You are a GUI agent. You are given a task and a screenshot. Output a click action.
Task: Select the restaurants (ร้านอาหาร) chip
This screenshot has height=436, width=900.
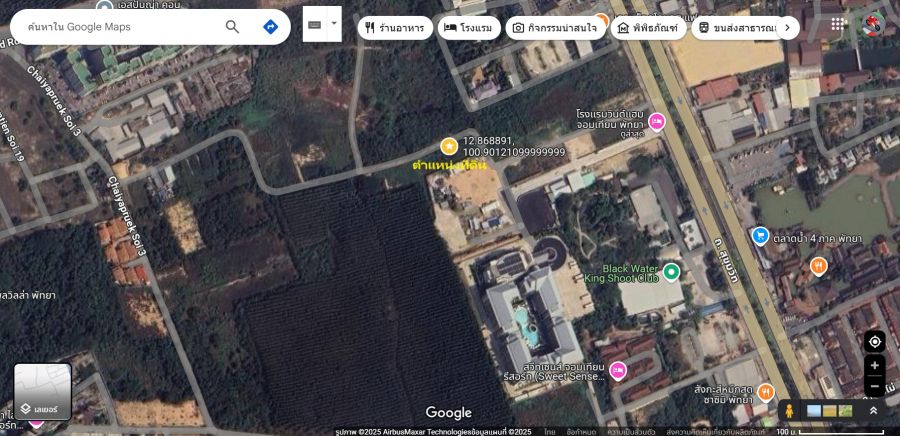point(396,28)
